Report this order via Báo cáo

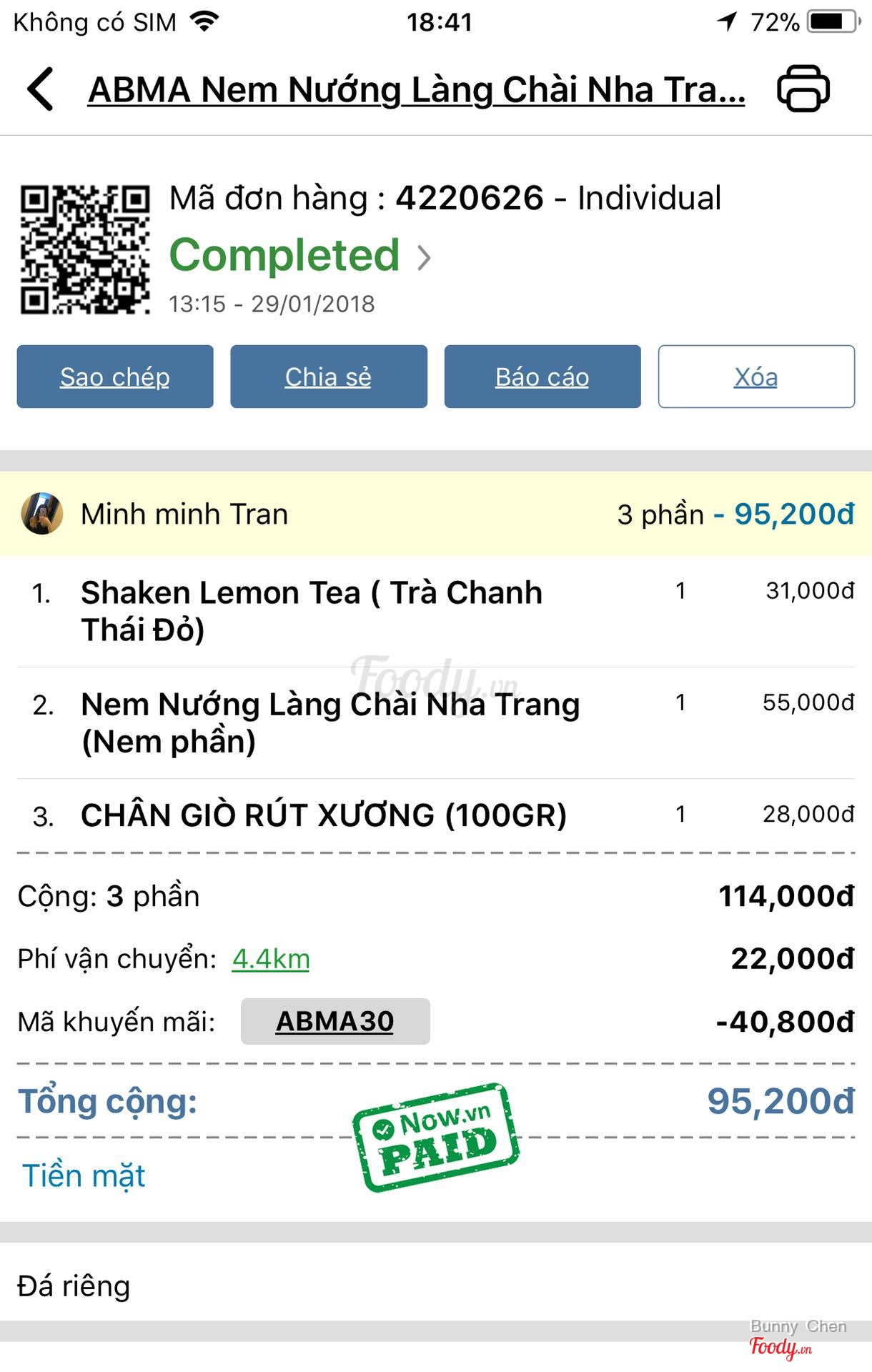(542, 377)
